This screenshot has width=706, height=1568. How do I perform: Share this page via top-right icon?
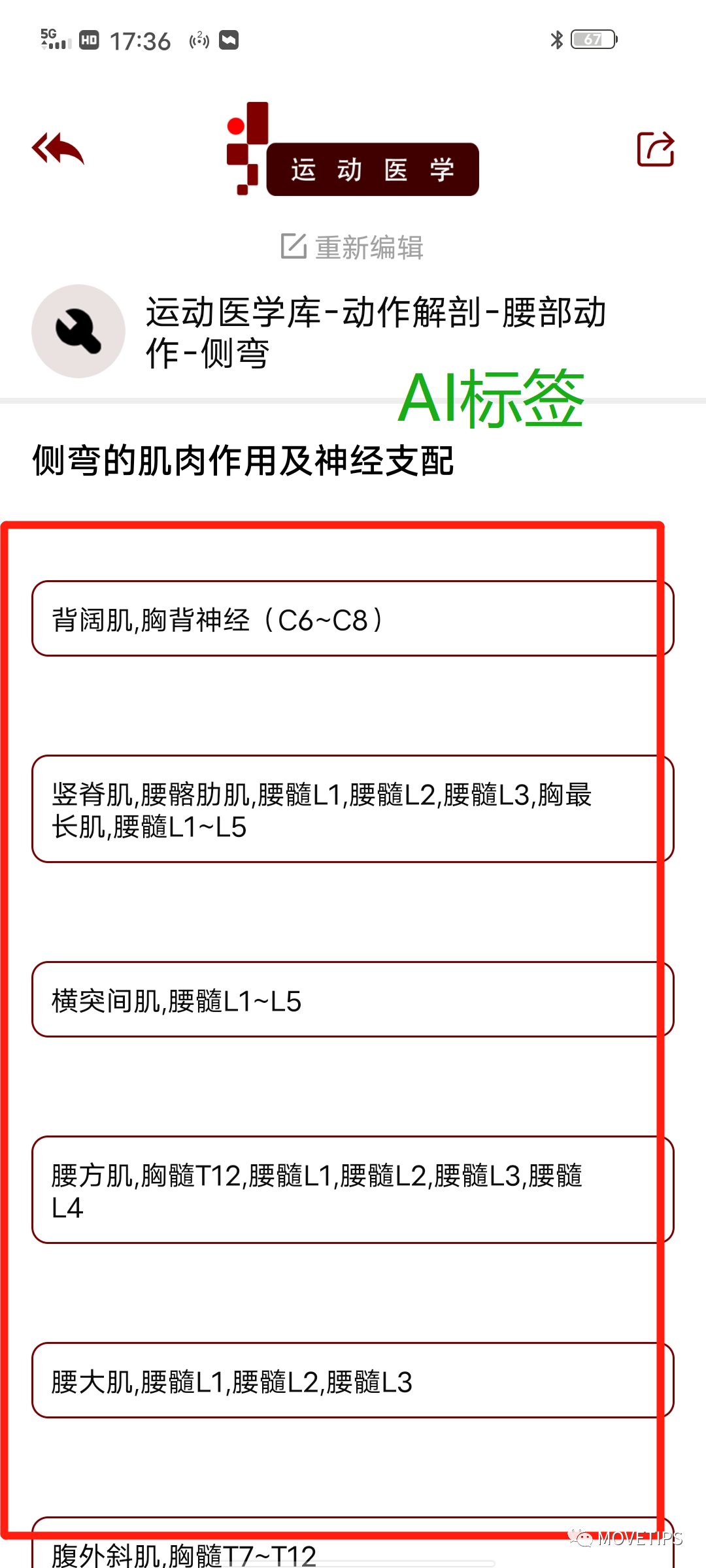pyautogui.click(x=655, y=149)
